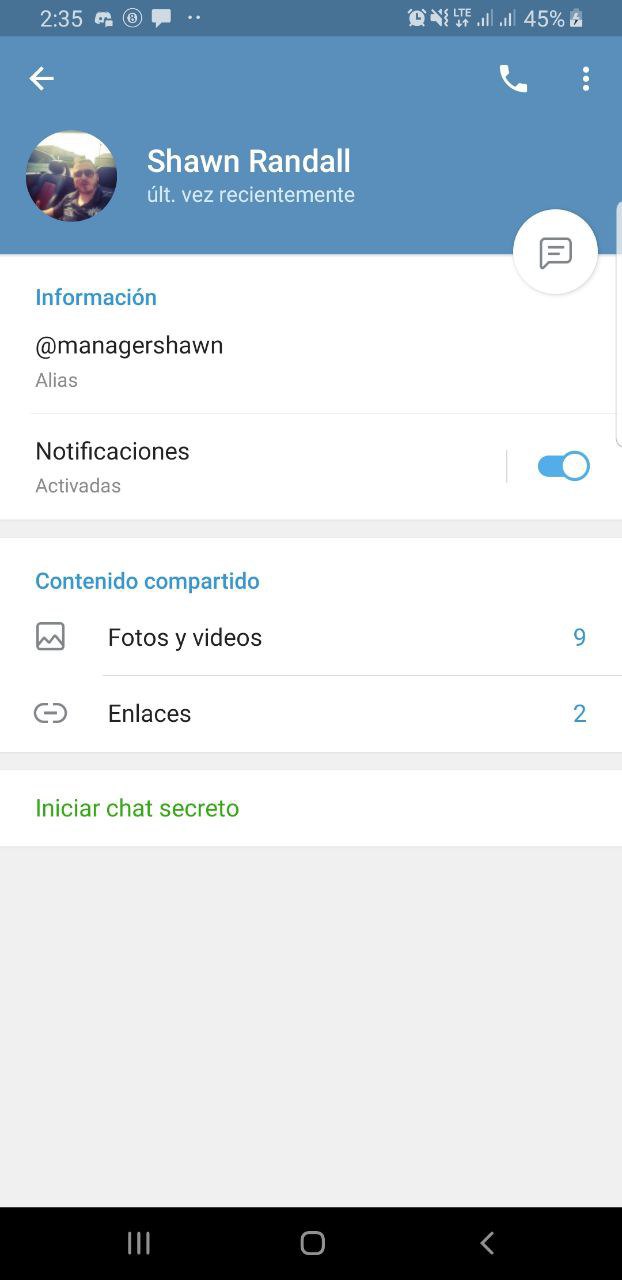622x1280 pixels.
Task: Open the Notificaciones settings row
Action: 250,466
